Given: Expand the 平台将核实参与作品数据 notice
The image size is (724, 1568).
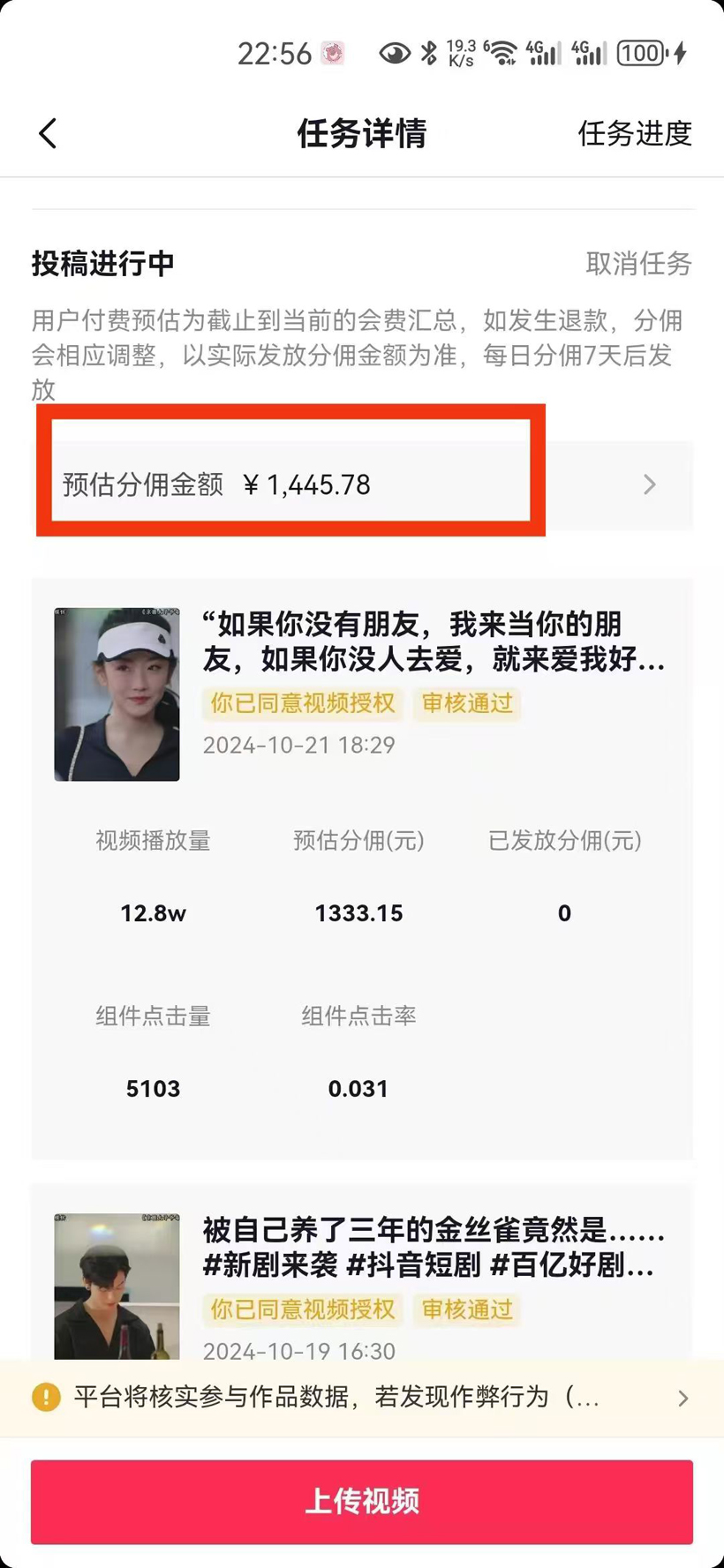Looking at the screenshot, I should pos(362,1398).
